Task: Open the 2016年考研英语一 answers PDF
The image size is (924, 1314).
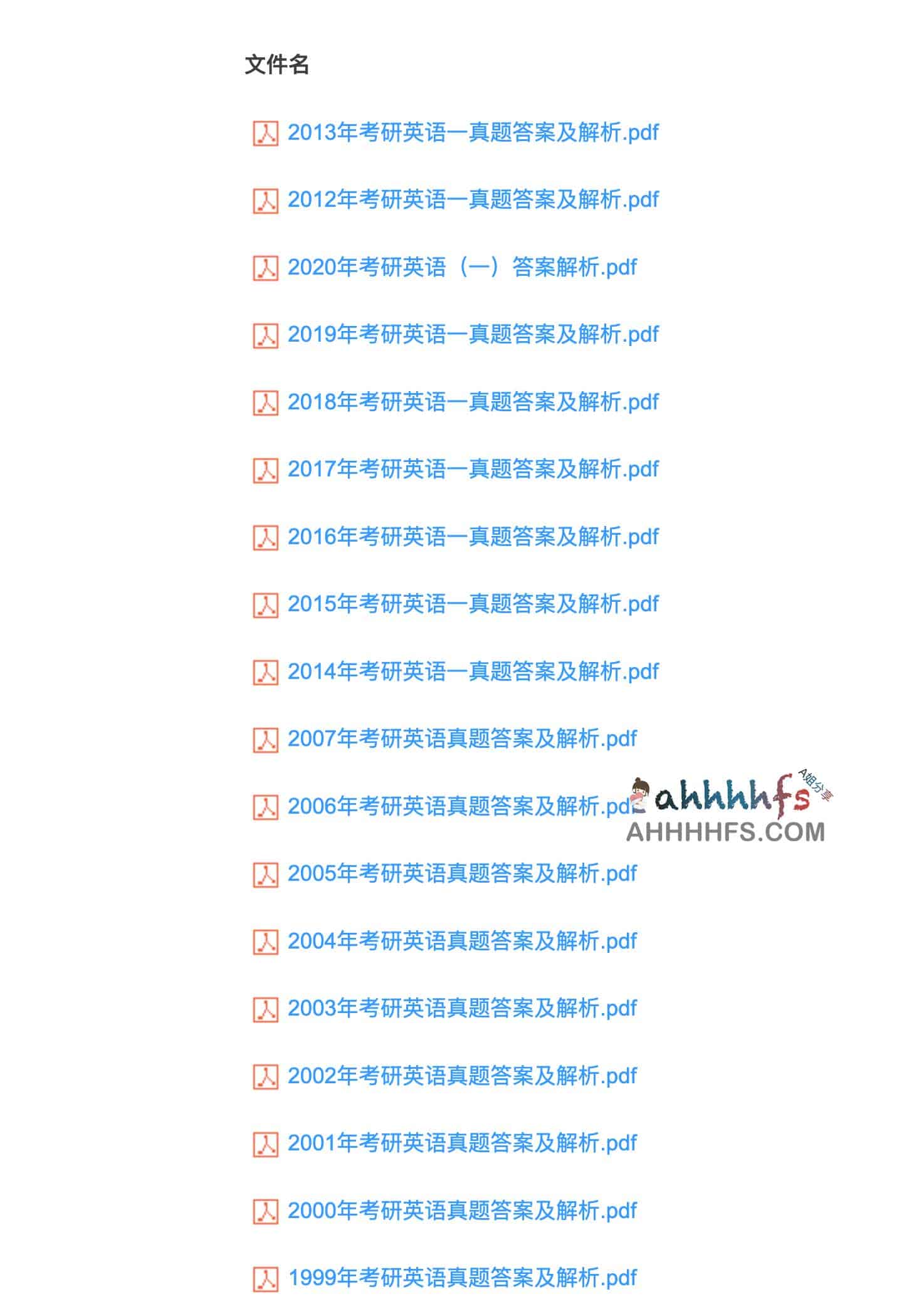Action: tap(473, 537)
